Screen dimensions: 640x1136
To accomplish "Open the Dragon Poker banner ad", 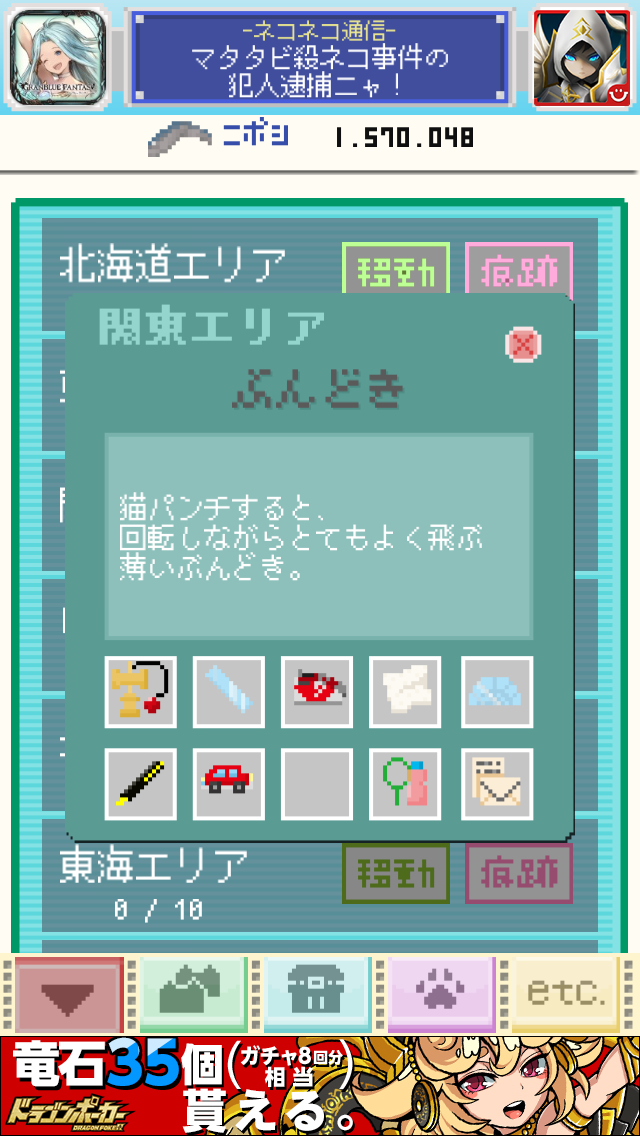I will coord(320,1085).
